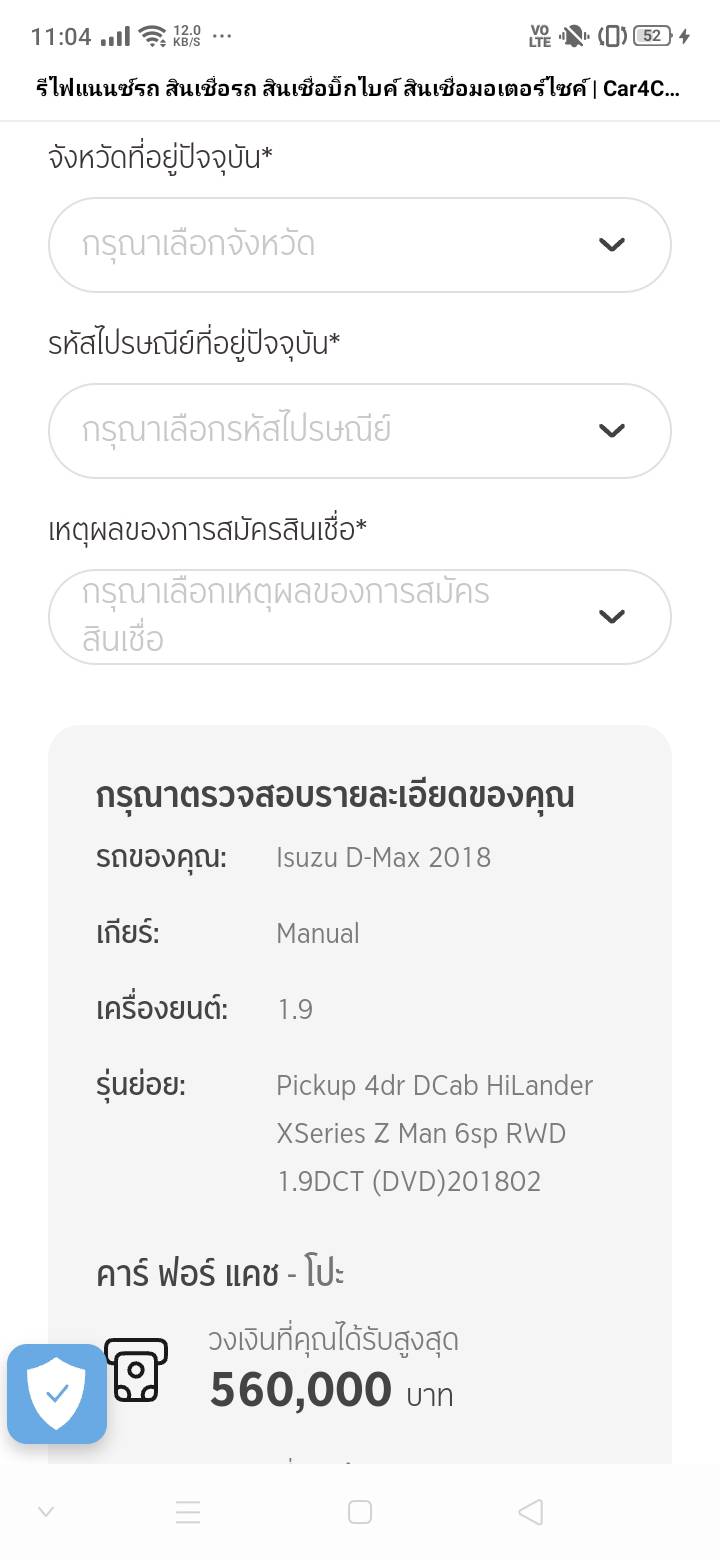The image size is (720, 1560).
Task: Open the province dropdown (กรุณาเลือกจังหวัด)
Action: 360,245
